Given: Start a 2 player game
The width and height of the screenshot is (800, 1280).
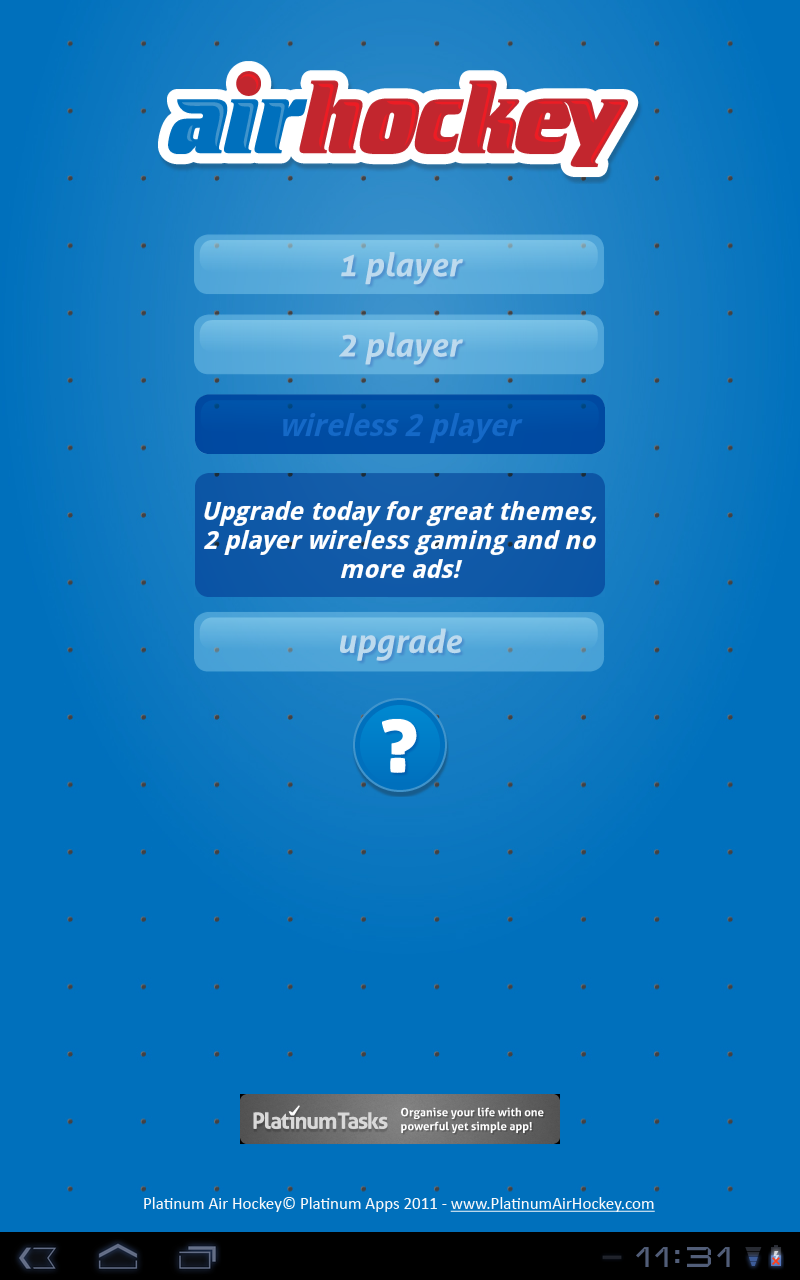Looking at the screenshot, I should click(x=399, y=345).
